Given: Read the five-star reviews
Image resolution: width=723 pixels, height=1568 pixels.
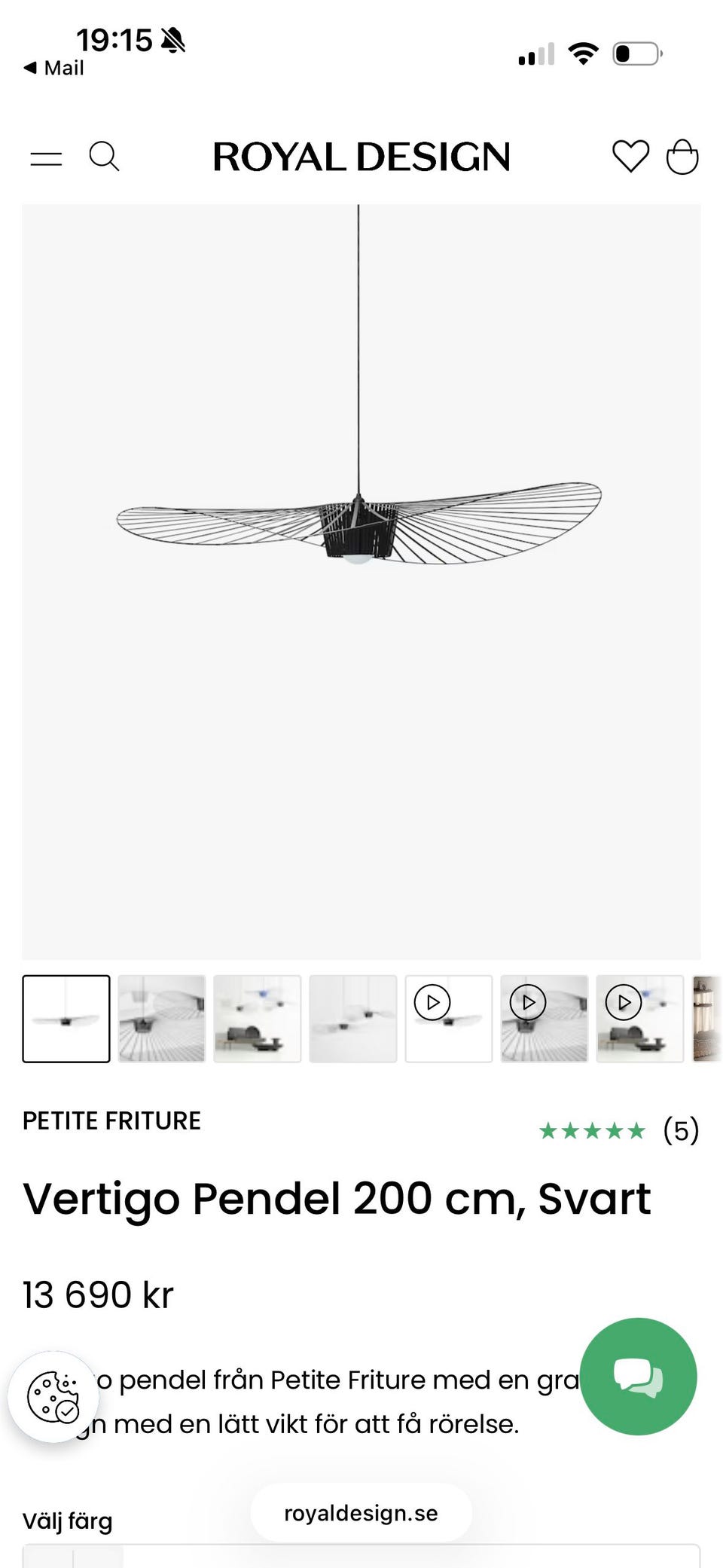Looking at the screenshot, I should click(619, 1130).
